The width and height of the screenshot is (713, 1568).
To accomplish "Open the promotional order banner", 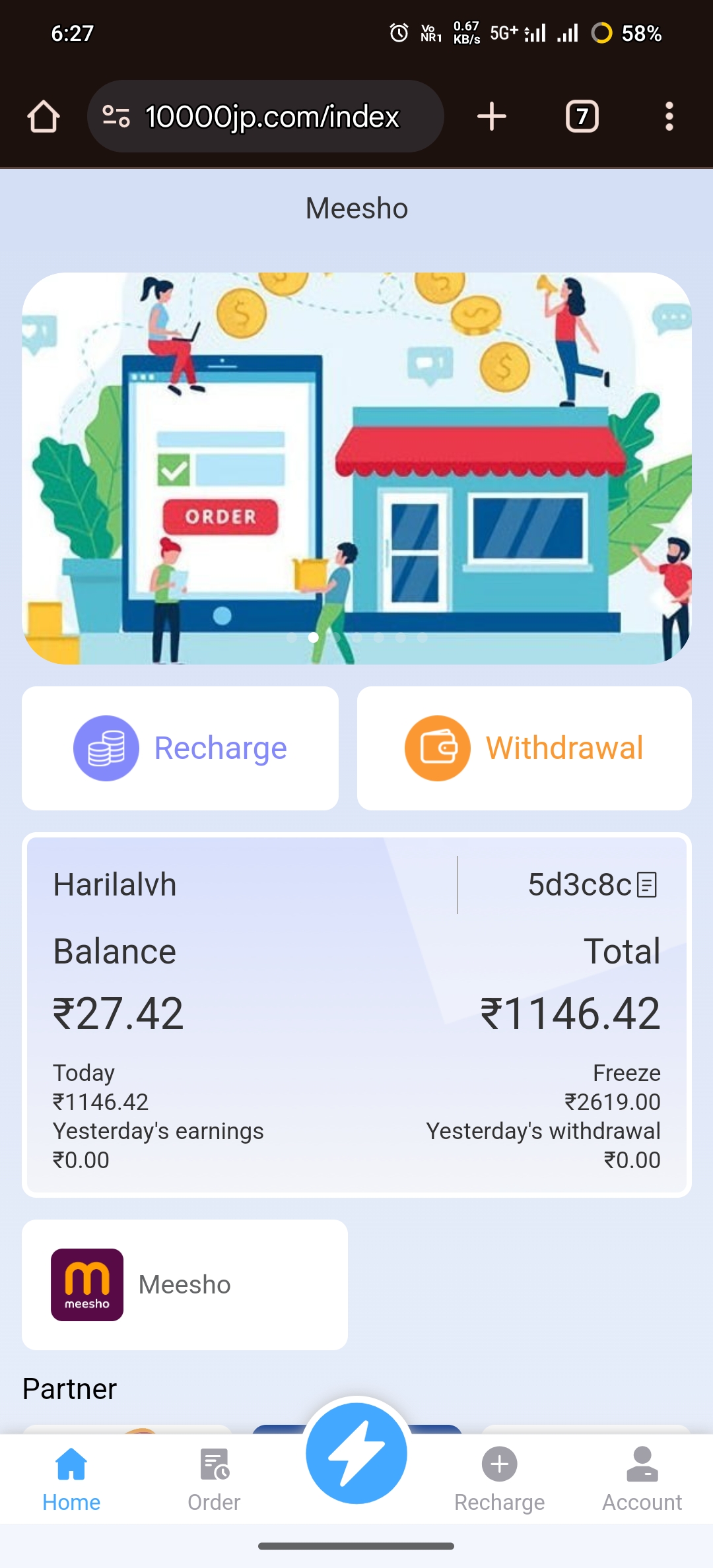I will click(356, 468).
